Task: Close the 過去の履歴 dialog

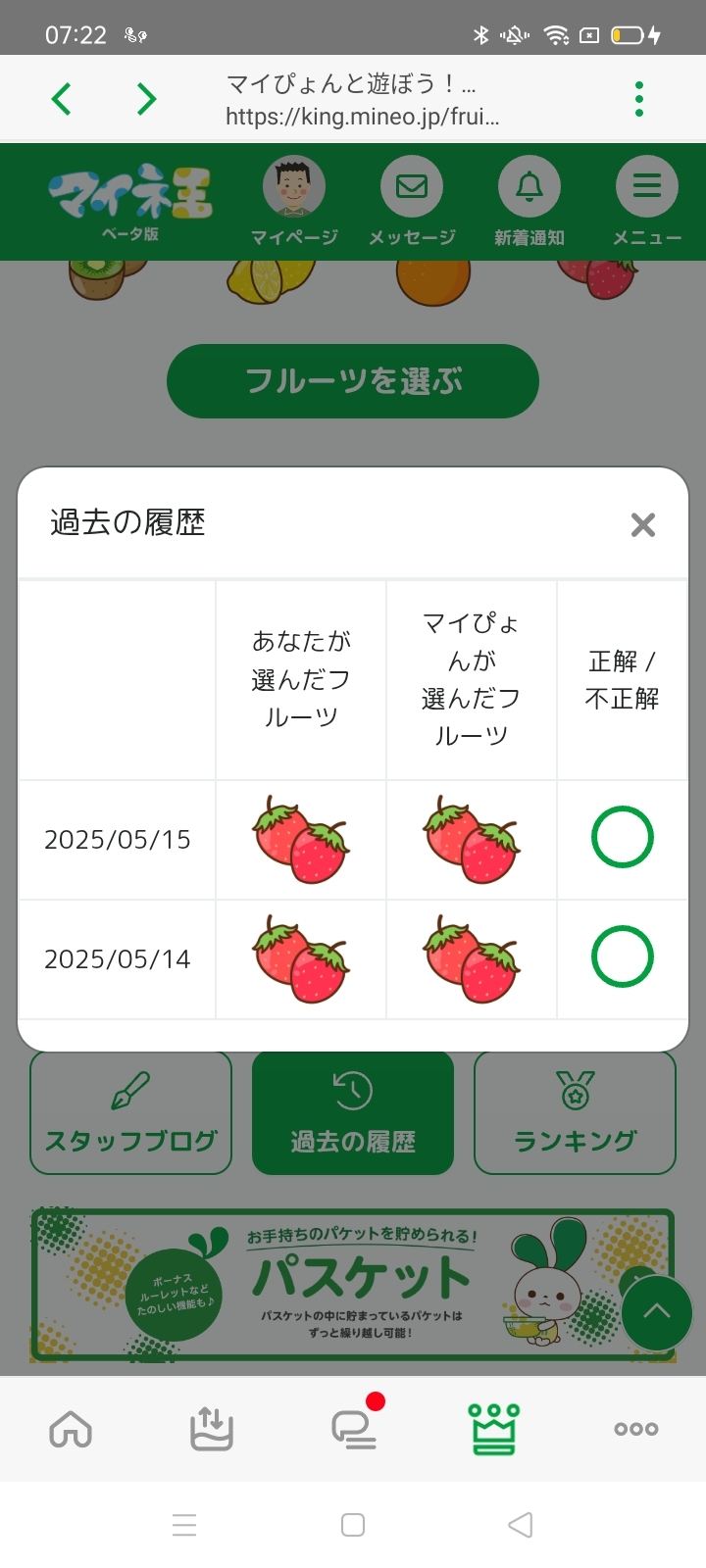Action: (x=643, y=525)
